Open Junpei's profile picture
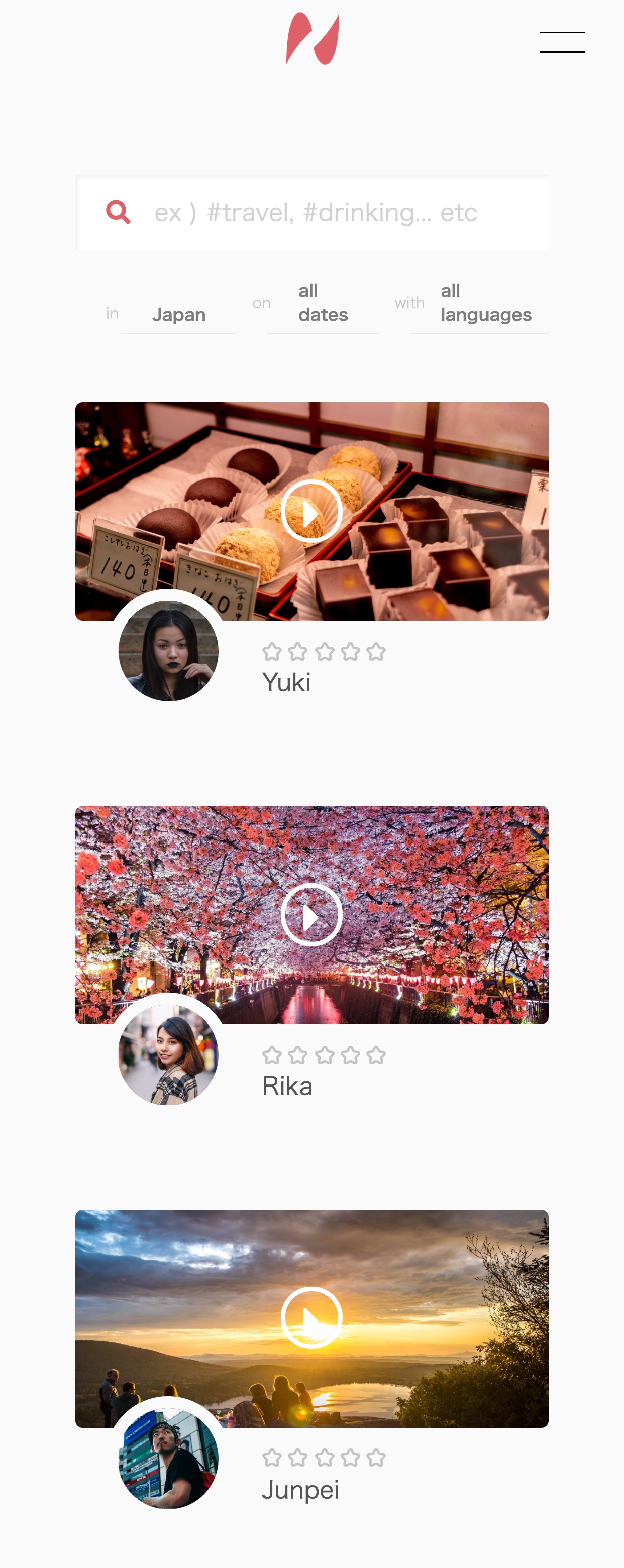Image resolution: width=624 pixels, height=1568 pixels. [168, 1458]
